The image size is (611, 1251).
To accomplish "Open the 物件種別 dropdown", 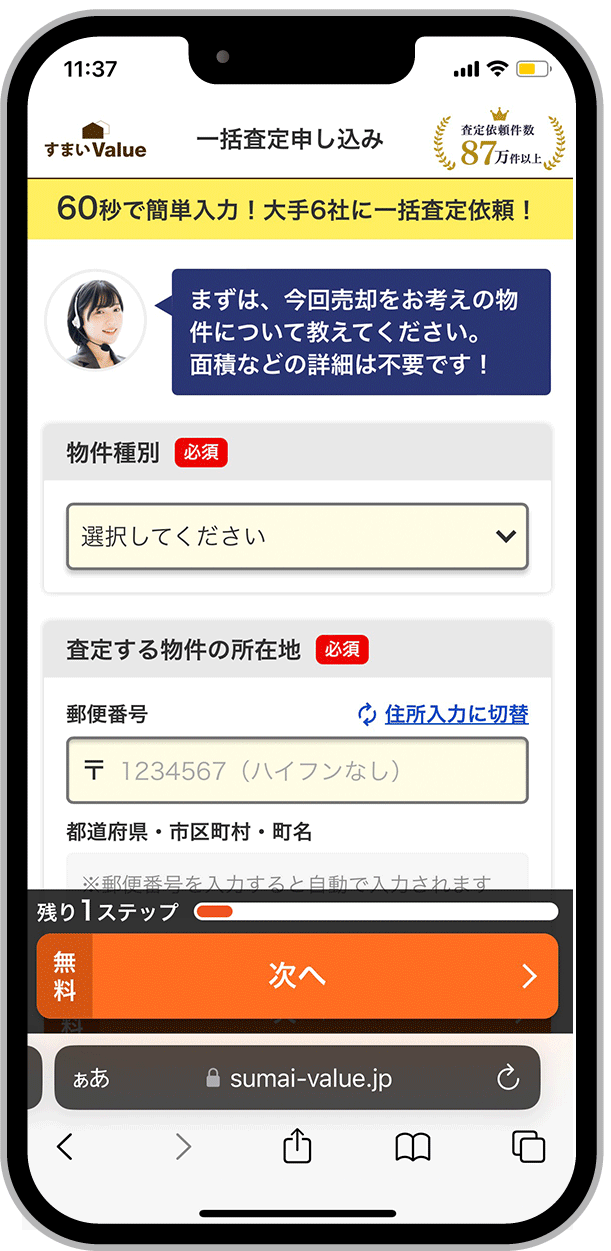I will pyautogui.click(x=296, y=537).
